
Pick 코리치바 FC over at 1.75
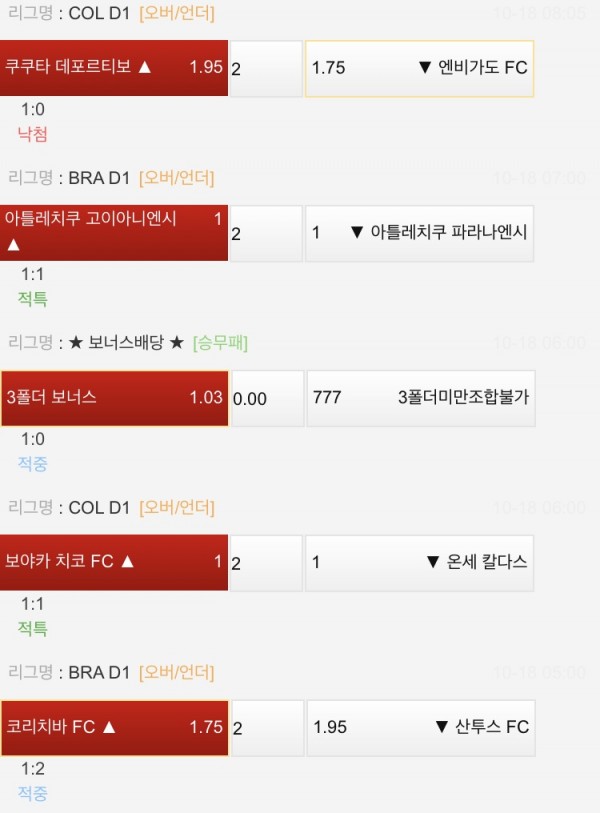[x=114, y=727]
